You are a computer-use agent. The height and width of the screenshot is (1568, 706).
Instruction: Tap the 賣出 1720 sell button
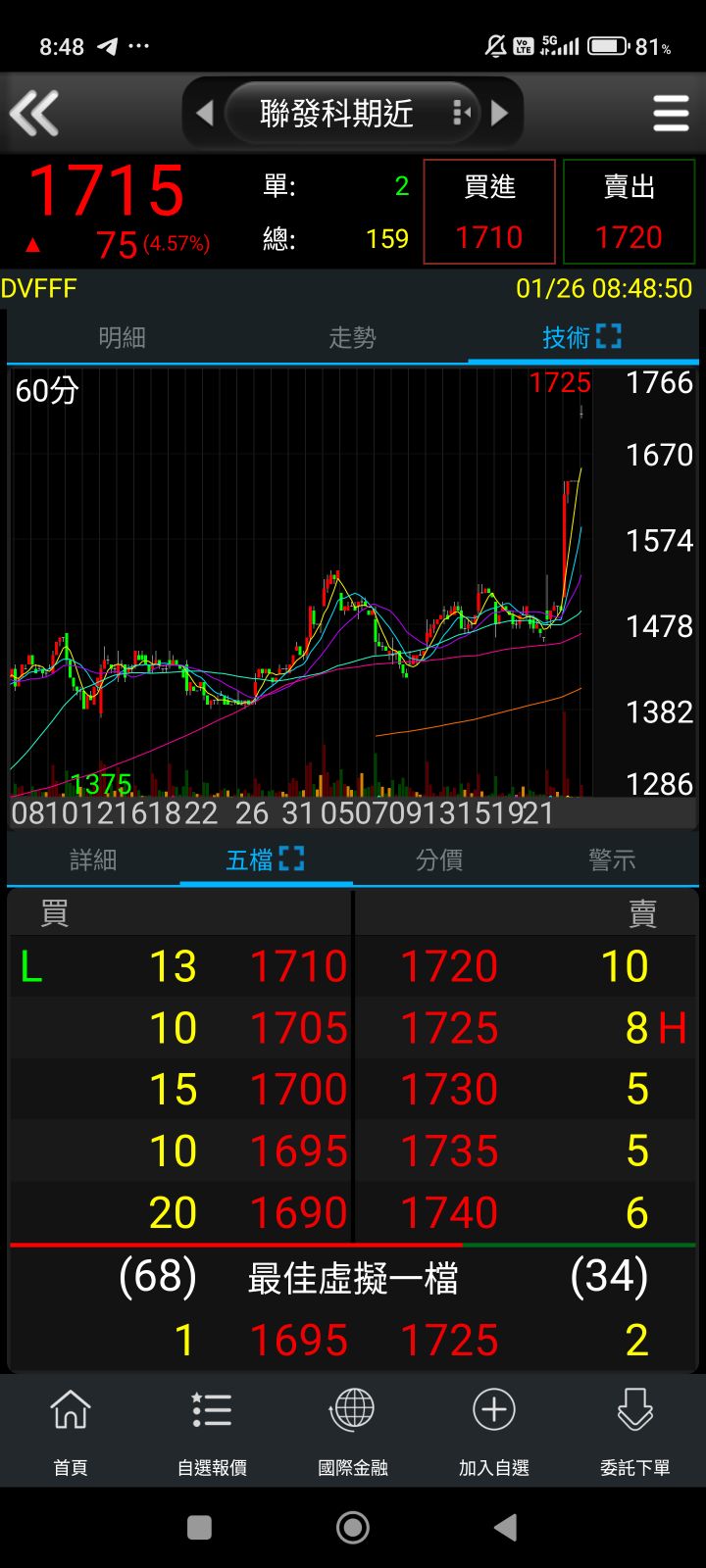point(629,213)
